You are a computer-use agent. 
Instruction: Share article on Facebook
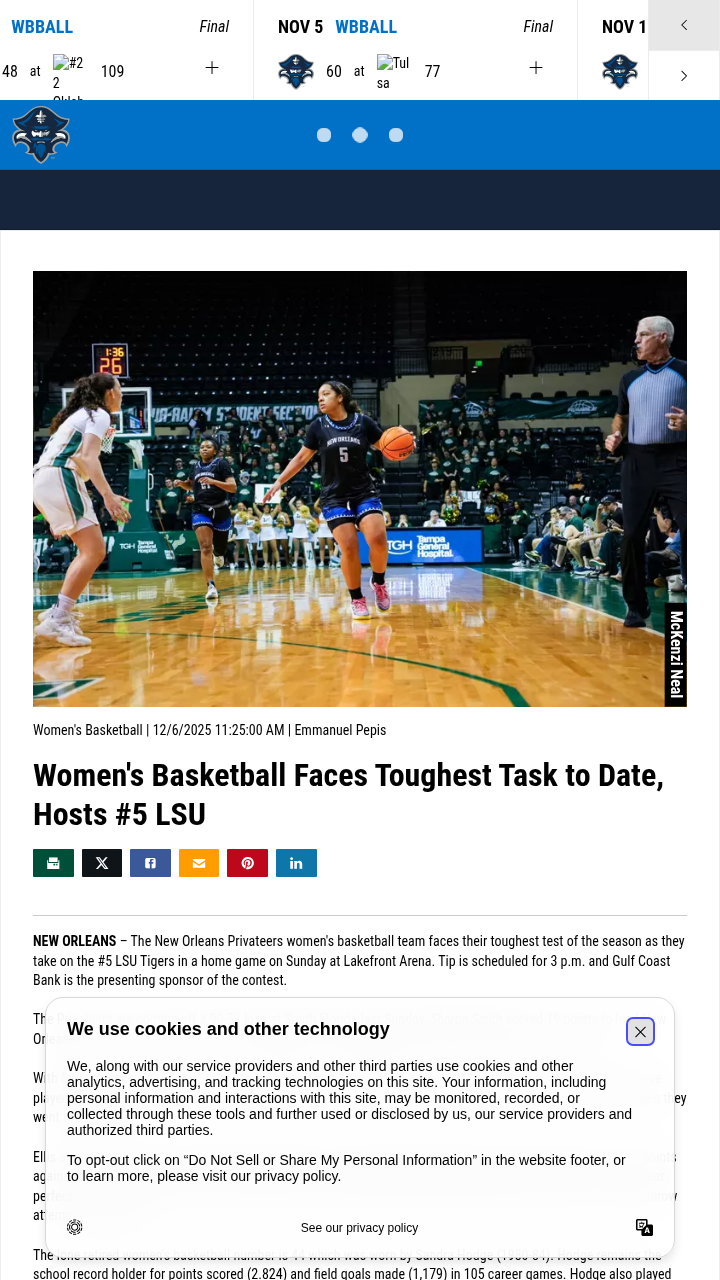click(150, 863)
